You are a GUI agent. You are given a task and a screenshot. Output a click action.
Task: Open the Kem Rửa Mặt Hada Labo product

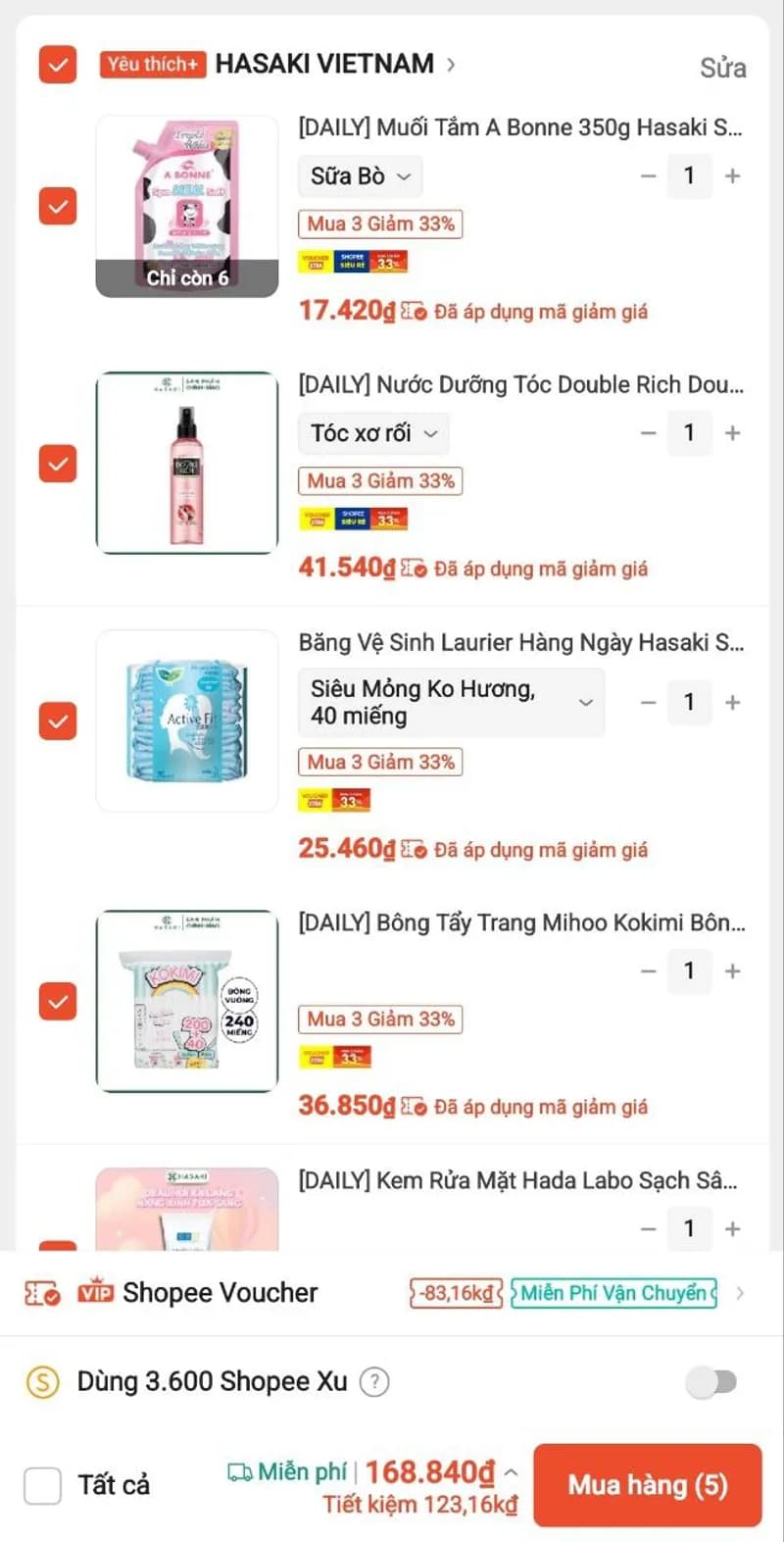point(519,1180)
